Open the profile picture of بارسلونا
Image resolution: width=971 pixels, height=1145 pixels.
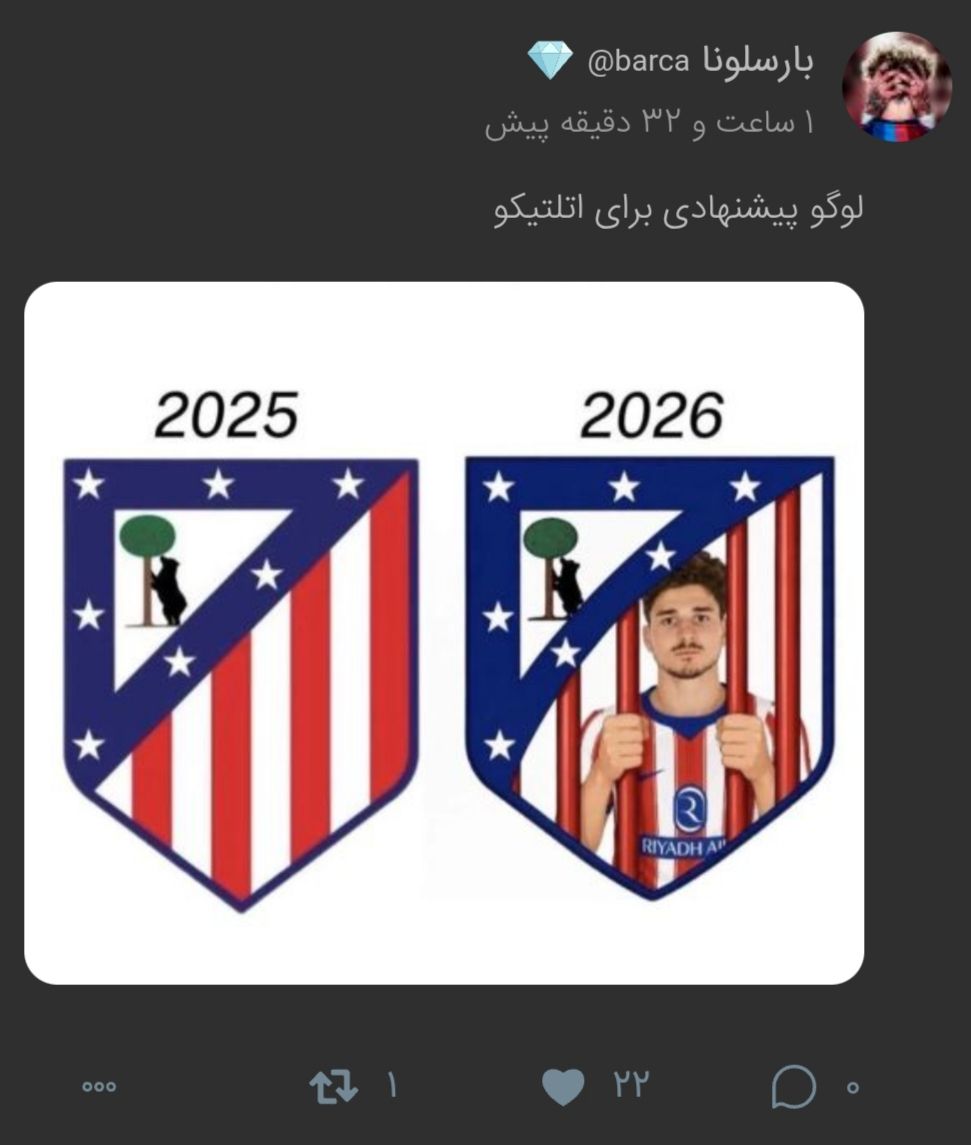[897, 86]
